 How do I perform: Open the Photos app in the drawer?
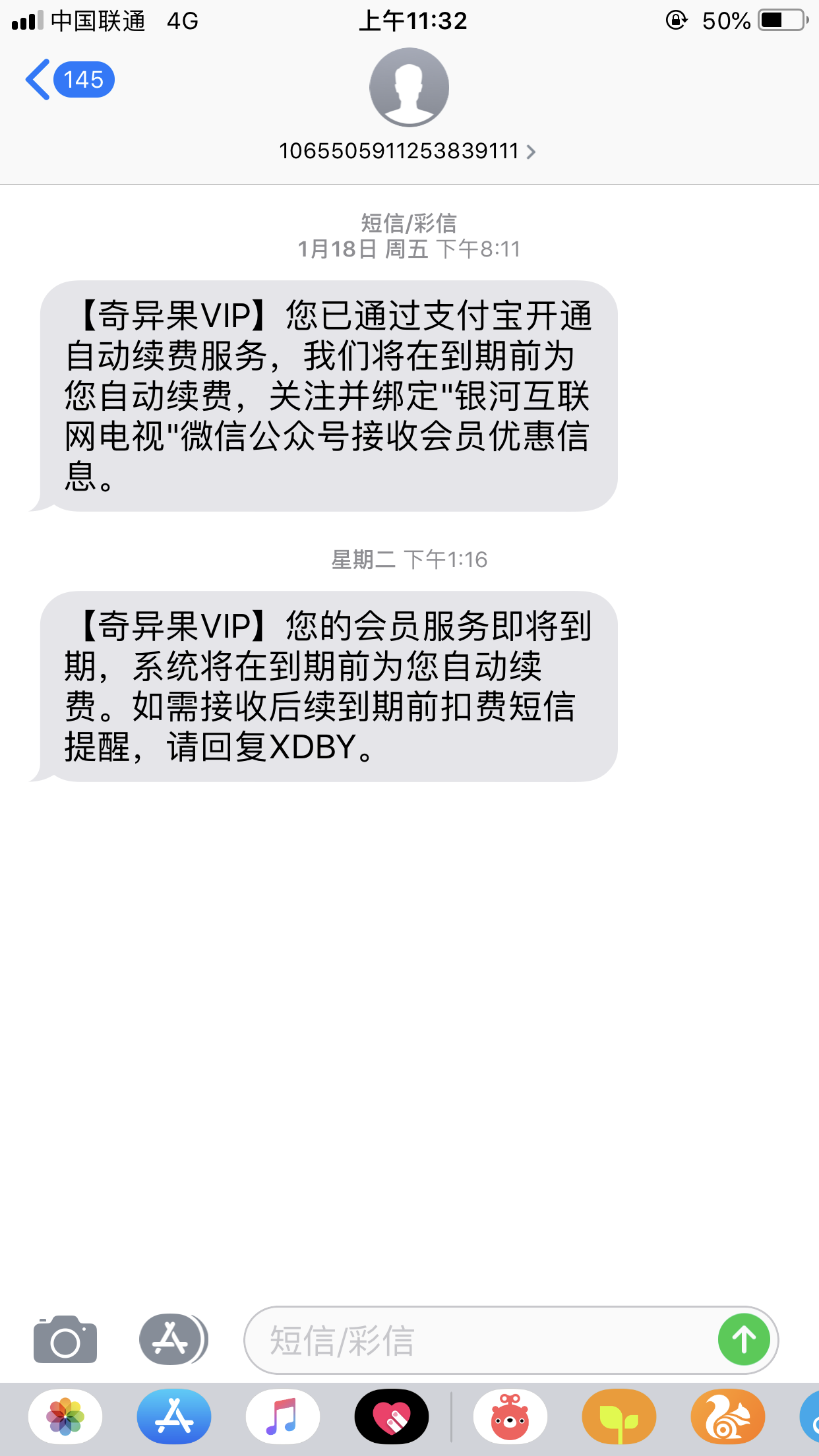tap(65, 1416)
